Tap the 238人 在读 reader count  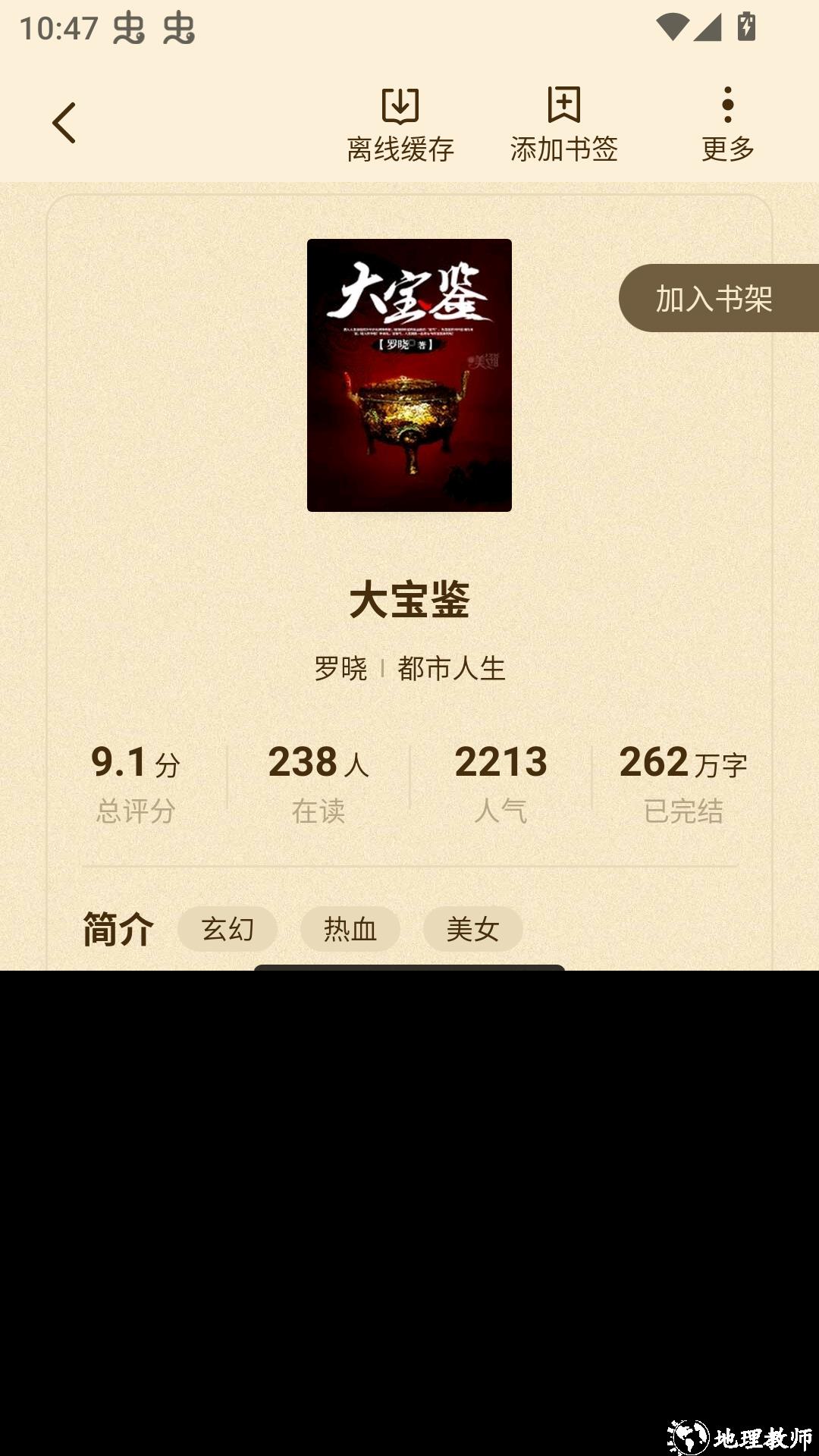318,781
